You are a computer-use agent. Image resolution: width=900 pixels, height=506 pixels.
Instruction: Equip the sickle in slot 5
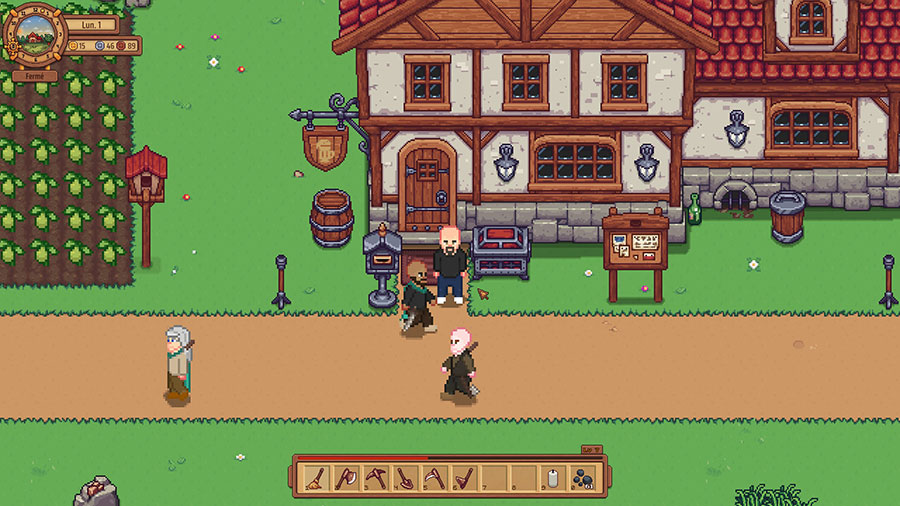click(x=435, y=479)
